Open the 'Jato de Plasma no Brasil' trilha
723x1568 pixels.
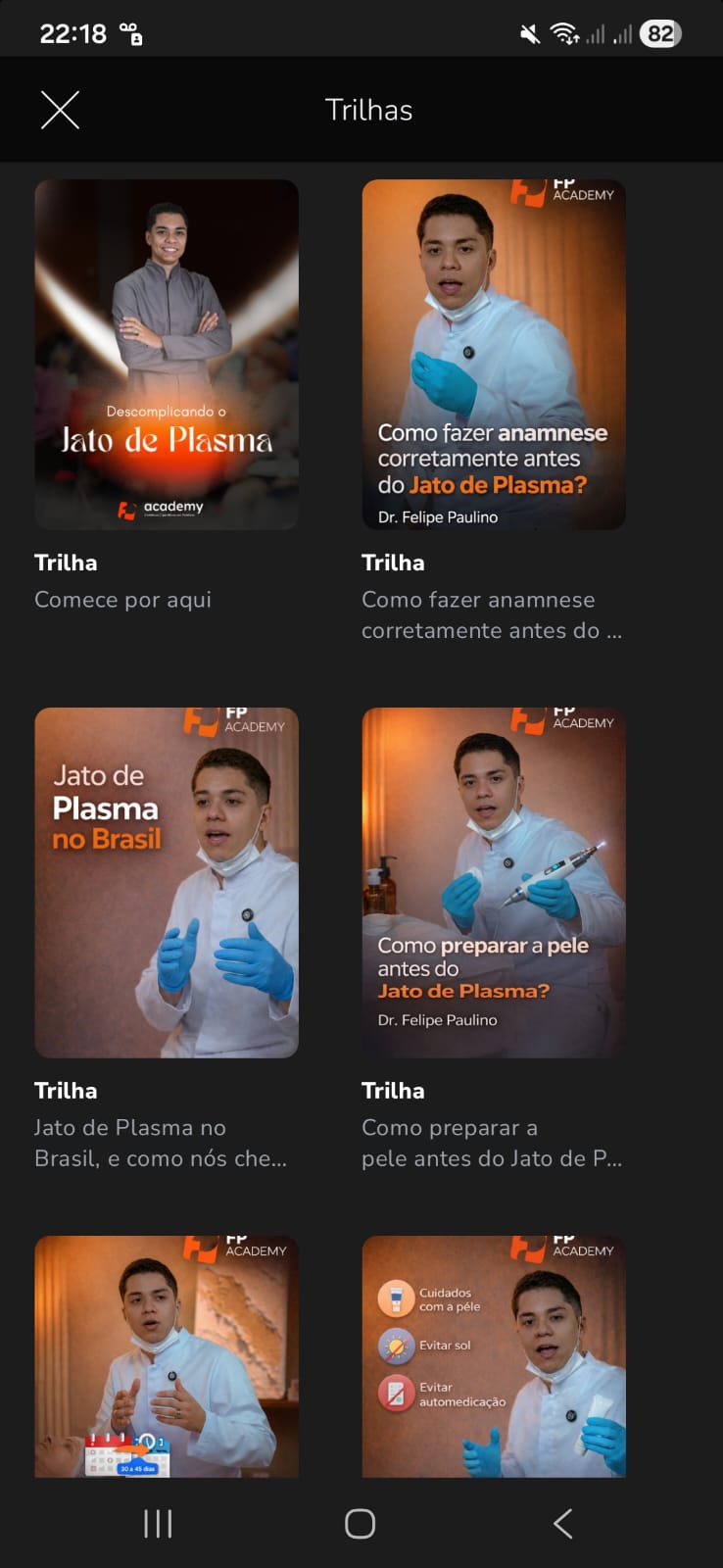click(x=167, y=882)
